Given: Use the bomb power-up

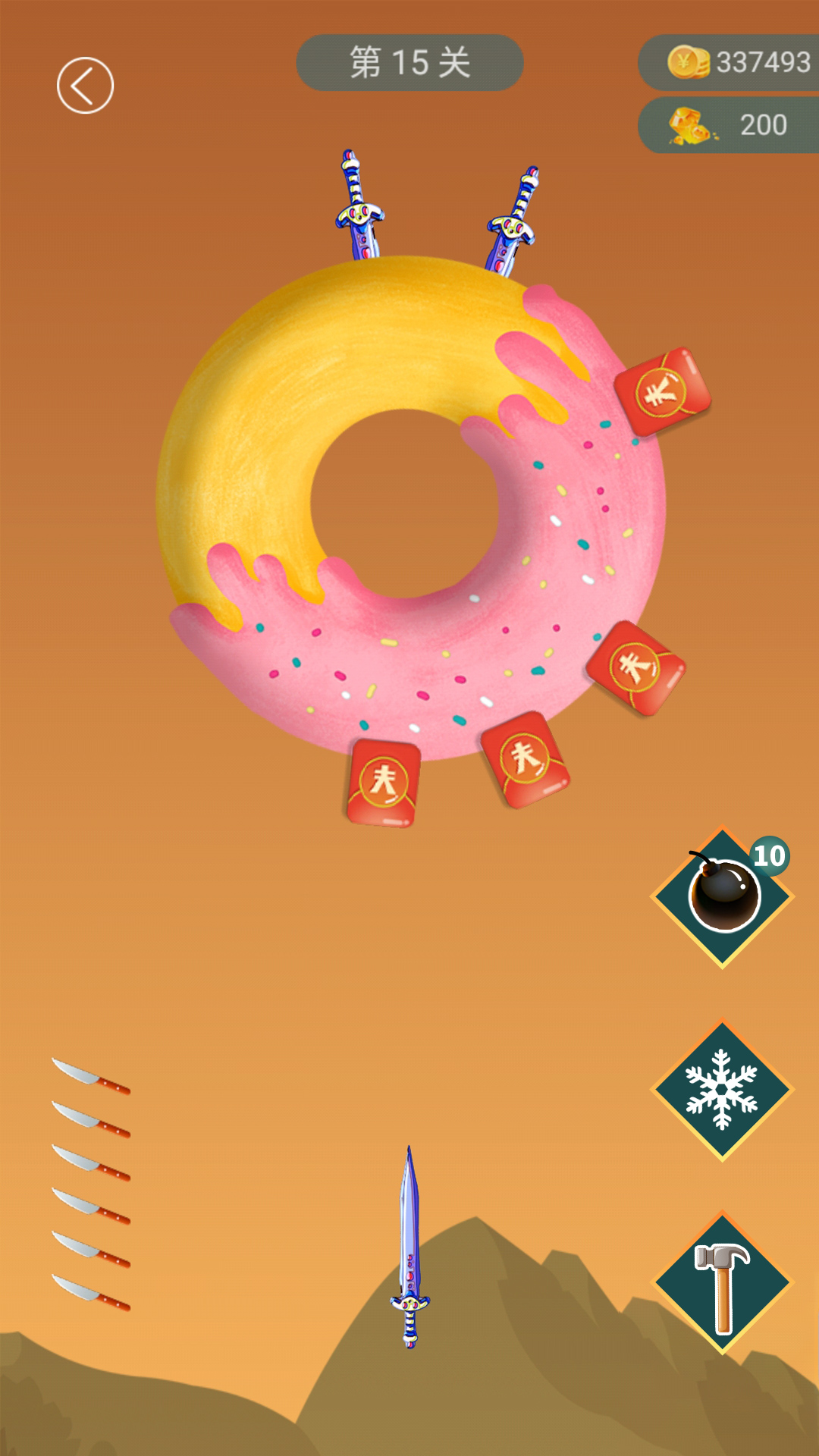Looking at the screenshot, I should [723, 896].
